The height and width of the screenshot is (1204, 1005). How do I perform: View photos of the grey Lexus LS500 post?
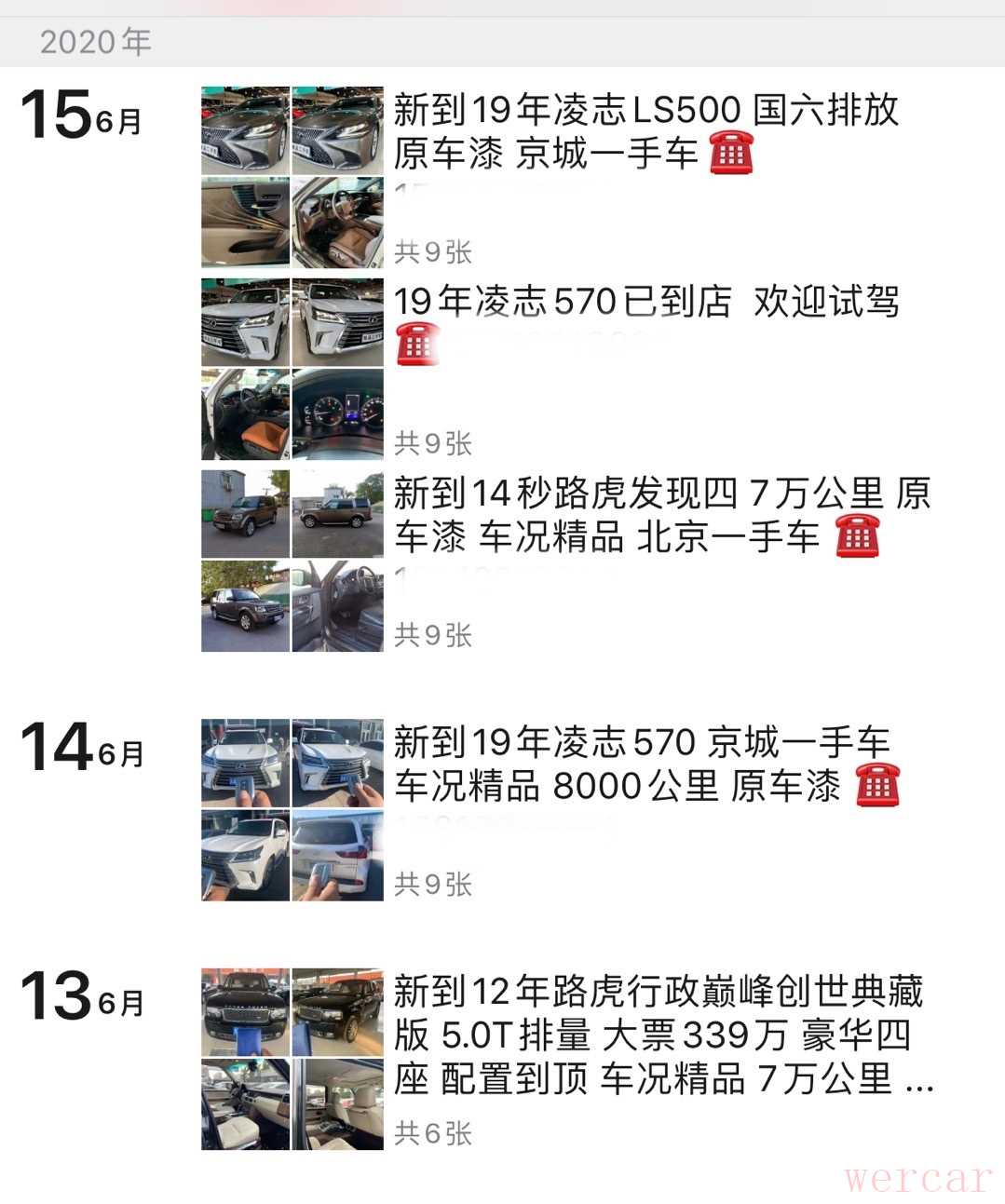pyautogui.click(x=292, y=178)
